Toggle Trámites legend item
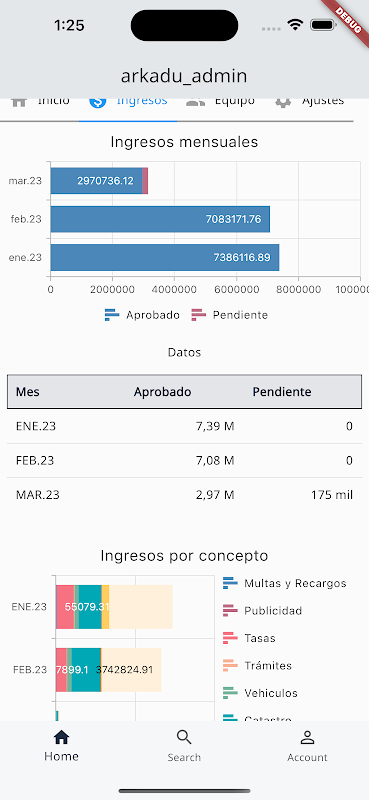The width and height of the screenshot is (369, 800). pyautogui.click(x=258, y=666)
